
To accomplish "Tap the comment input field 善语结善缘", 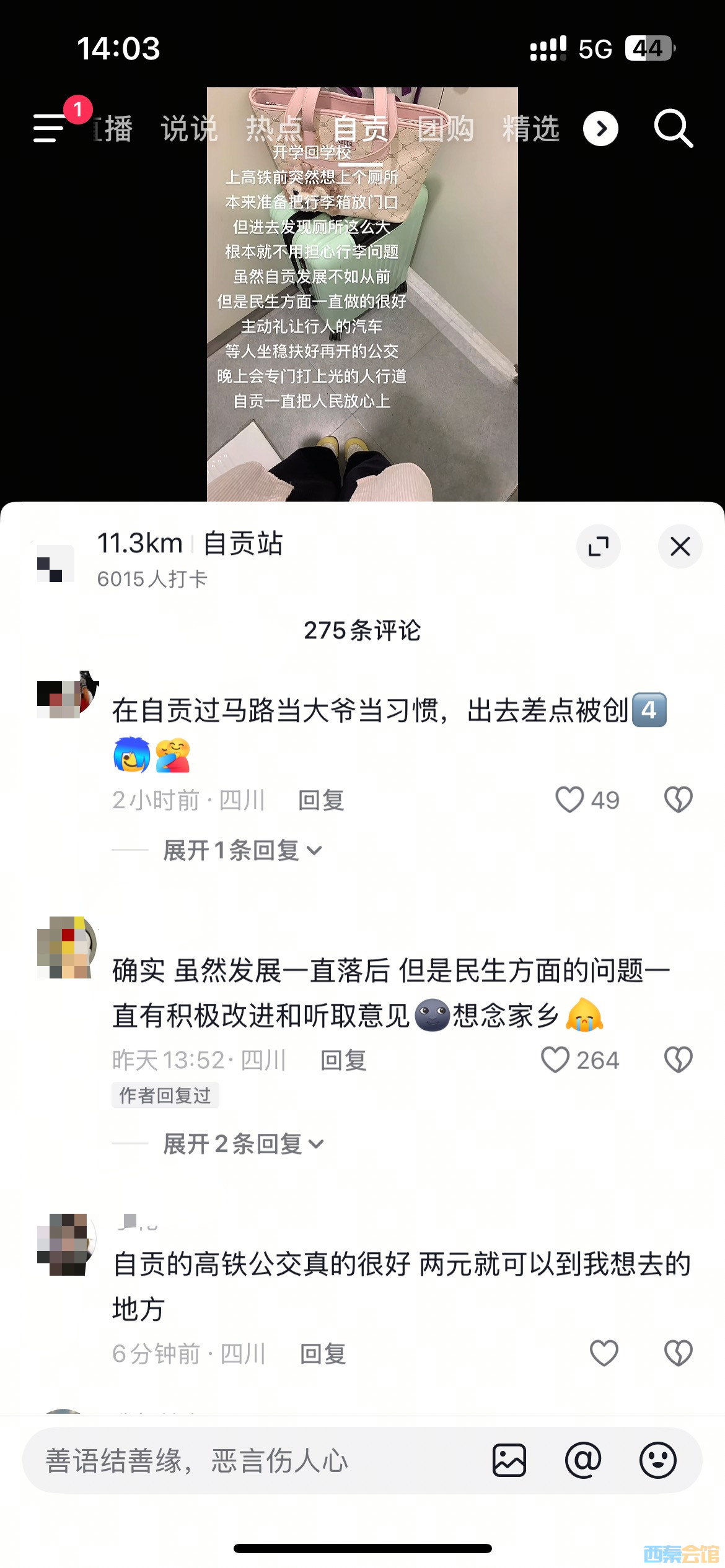I will (248, 1460).
